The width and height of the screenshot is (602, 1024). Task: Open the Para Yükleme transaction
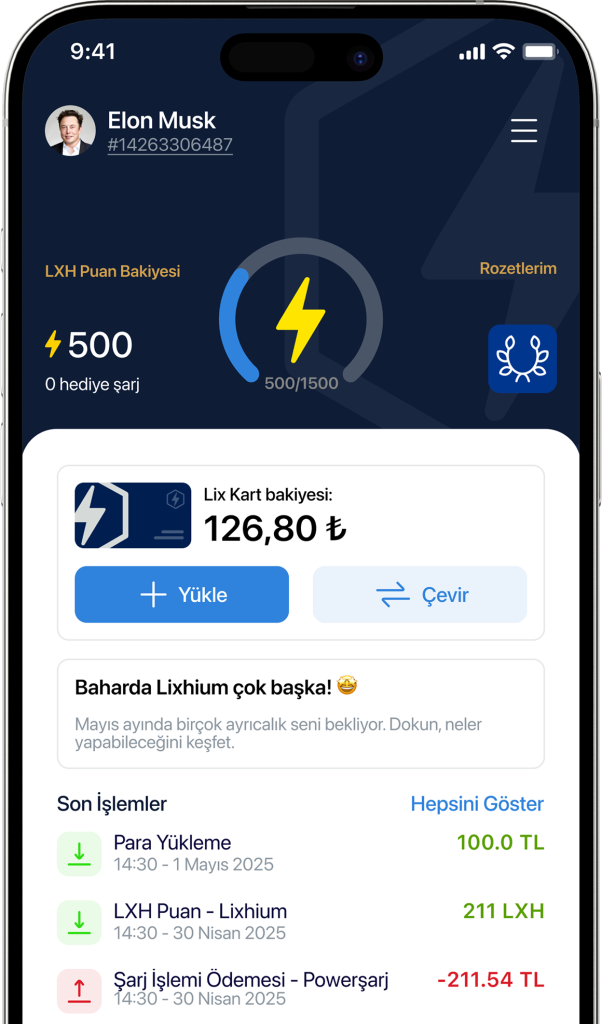click(x=300, y=853)
